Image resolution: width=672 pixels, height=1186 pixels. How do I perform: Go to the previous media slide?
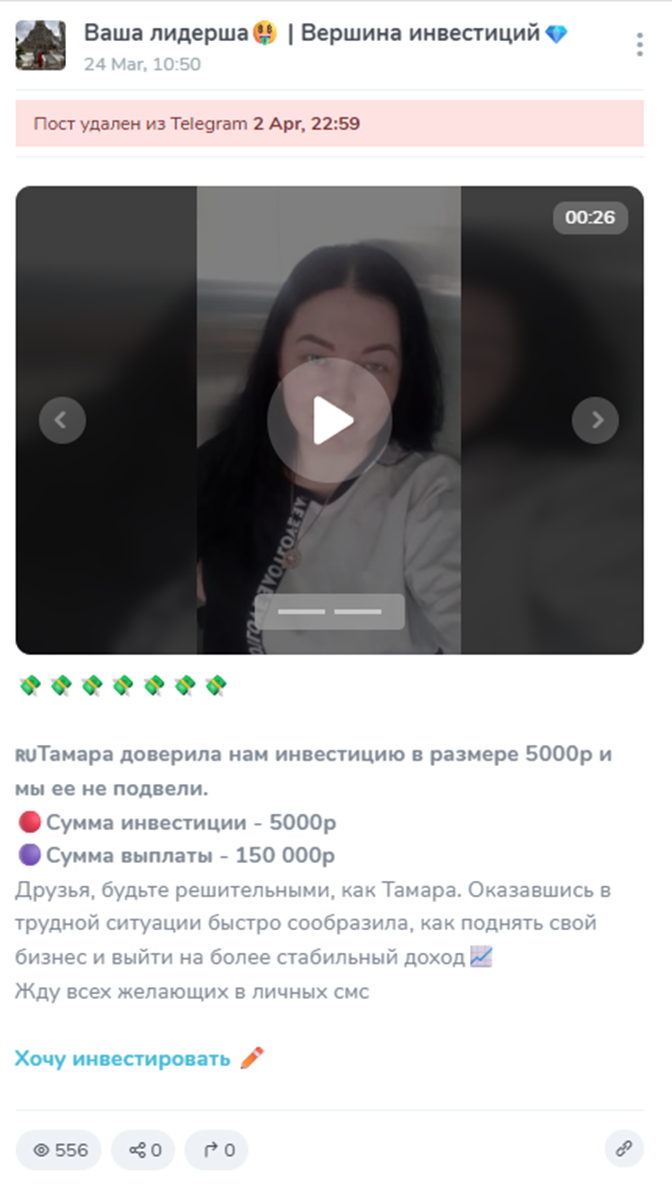(x=62, y=420)
